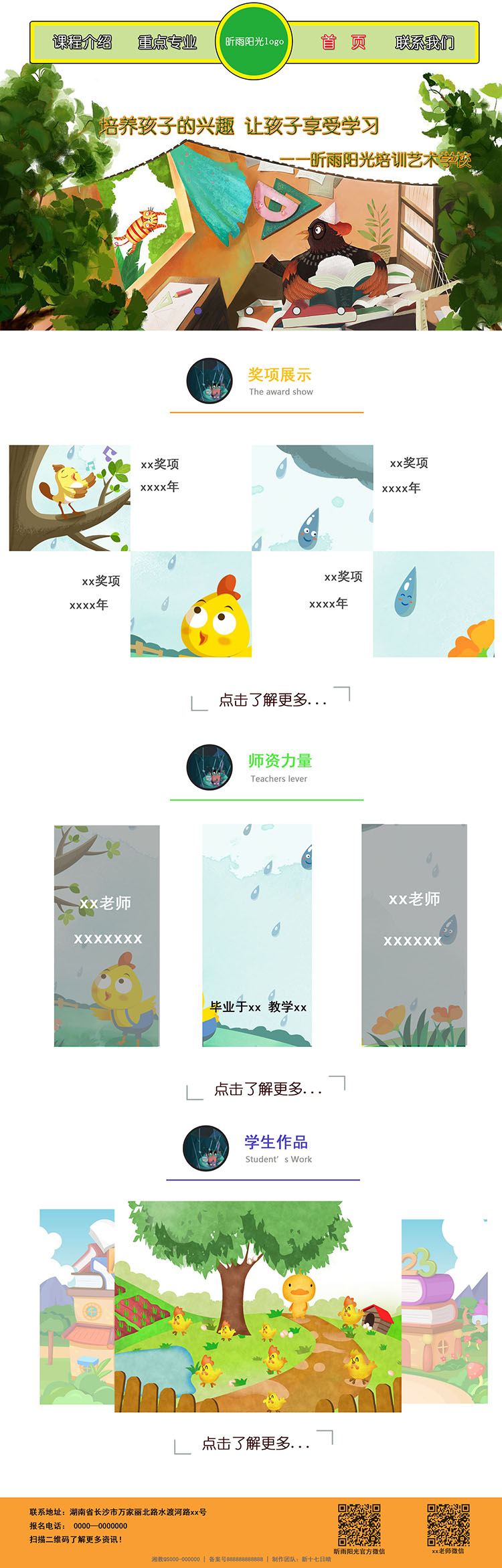Open the xx老师 card with orange flowers
This screenshot has width=502, height=1568.
point(414,935)
